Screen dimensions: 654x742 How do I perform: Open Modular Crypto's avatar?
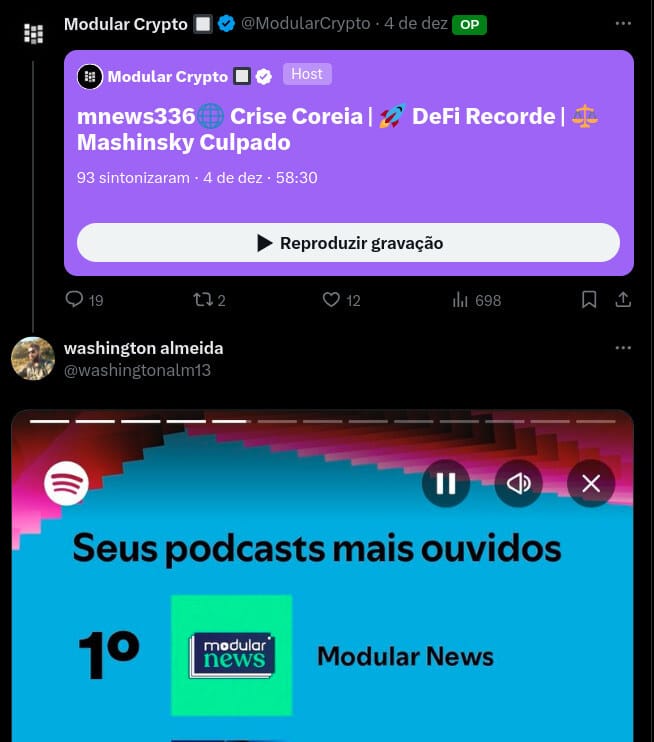coord(33,34)
